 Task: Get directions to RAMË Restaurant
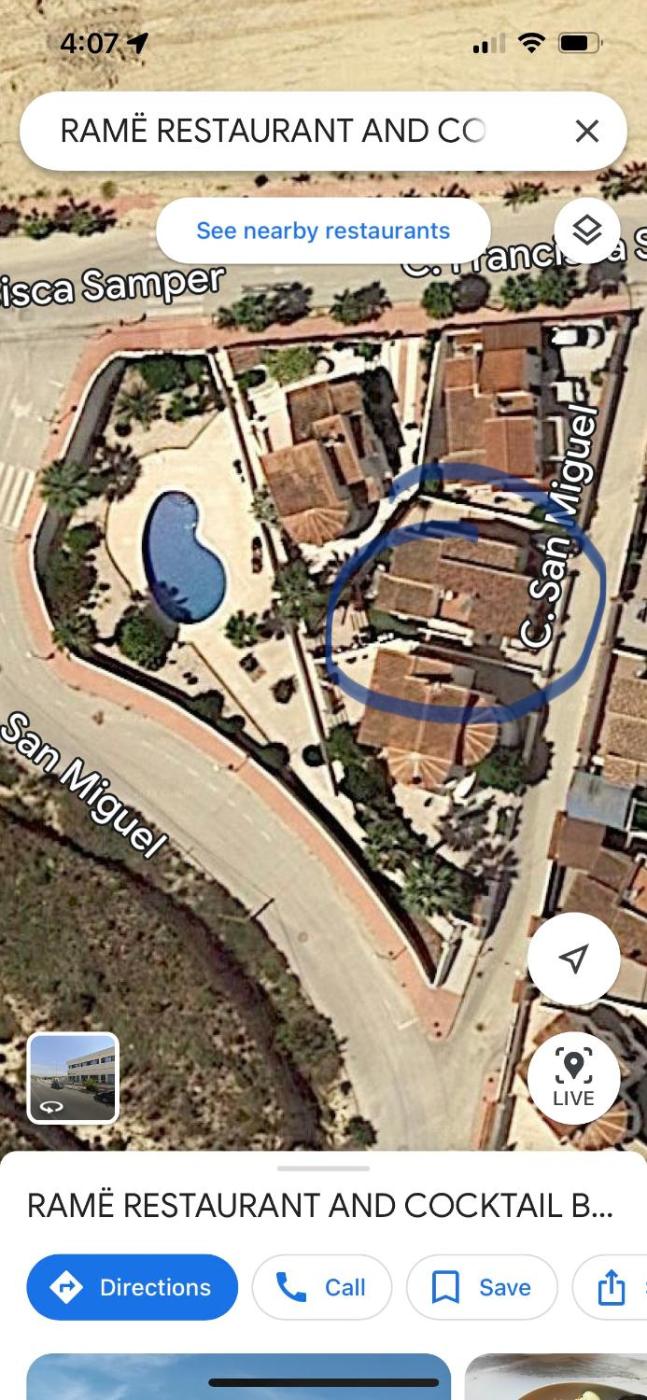click(132, 1287)
